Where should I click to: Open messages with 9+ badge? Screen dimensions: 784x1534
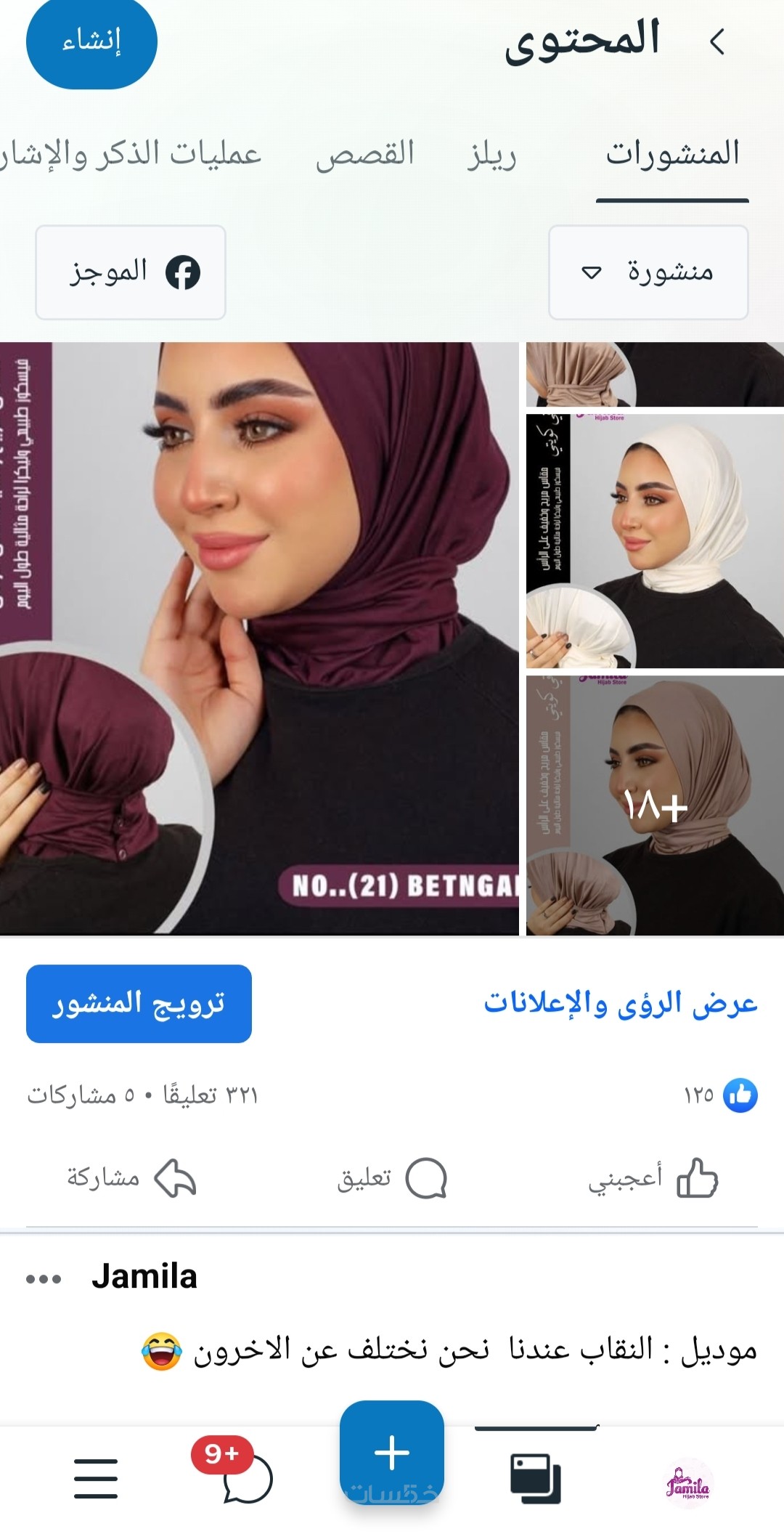click(245, 1479)
